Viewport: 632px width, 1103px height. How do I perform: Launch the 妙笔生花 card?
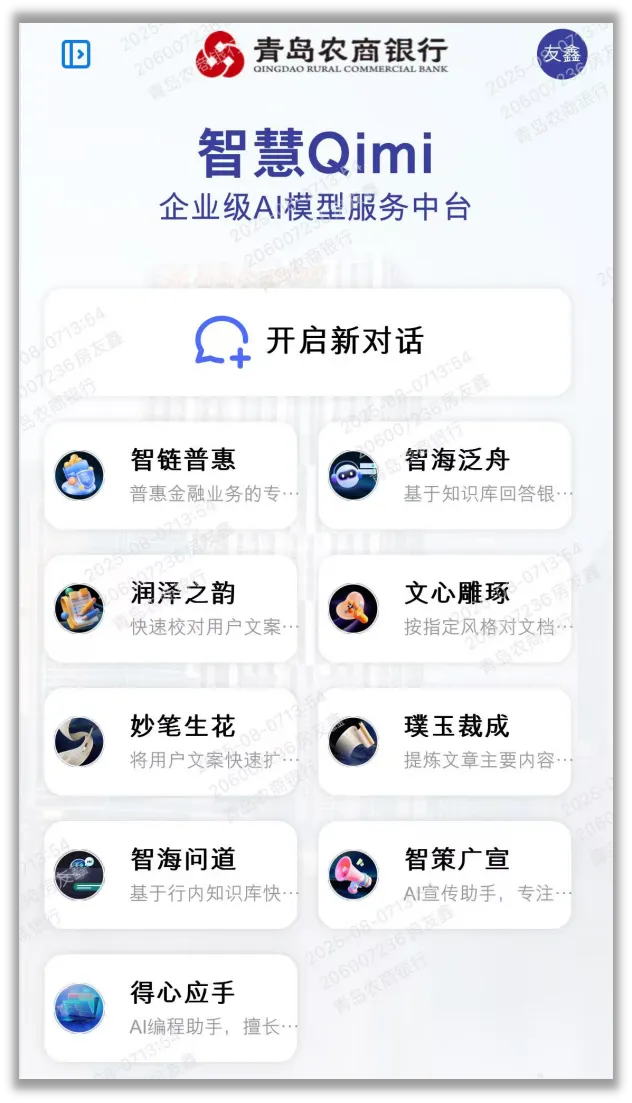coord(171,742)
